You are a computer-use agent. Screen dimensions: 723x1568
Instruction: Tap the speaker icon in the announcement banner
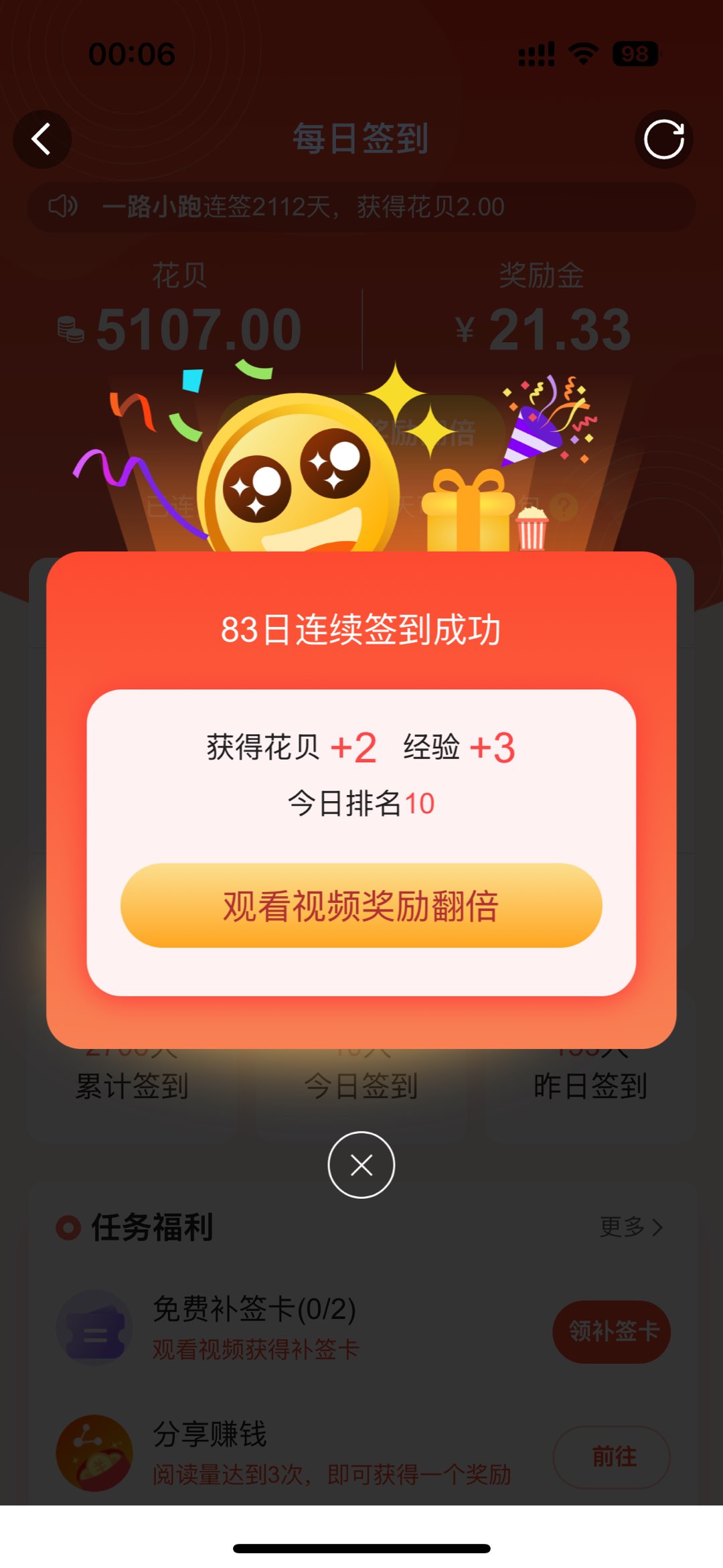(x=64, y=206)
